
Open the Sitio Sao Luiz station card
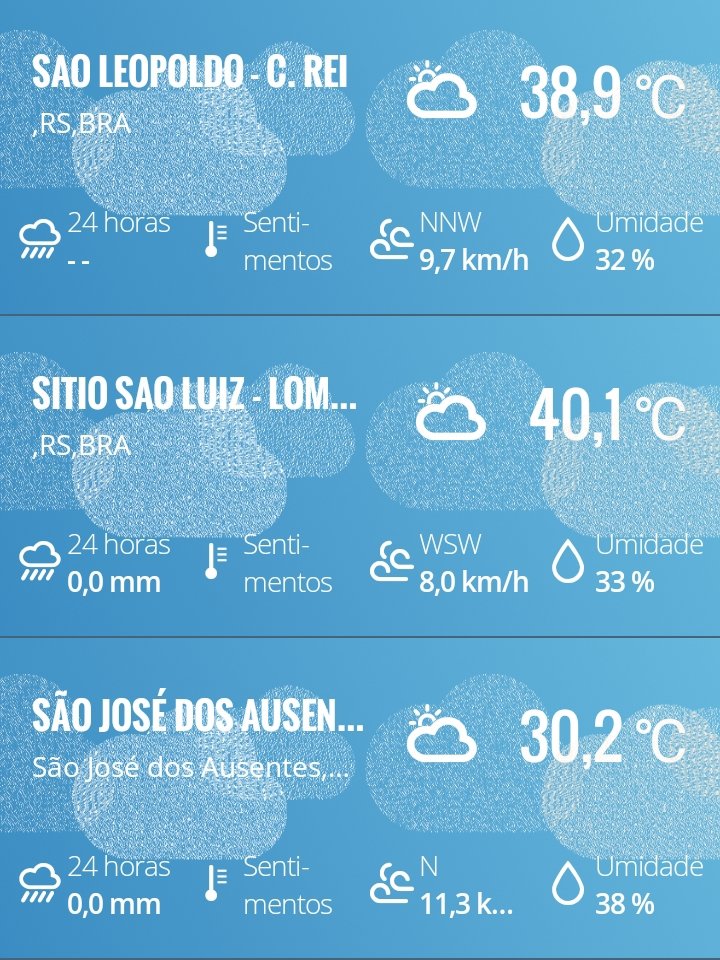coord(195,395)
